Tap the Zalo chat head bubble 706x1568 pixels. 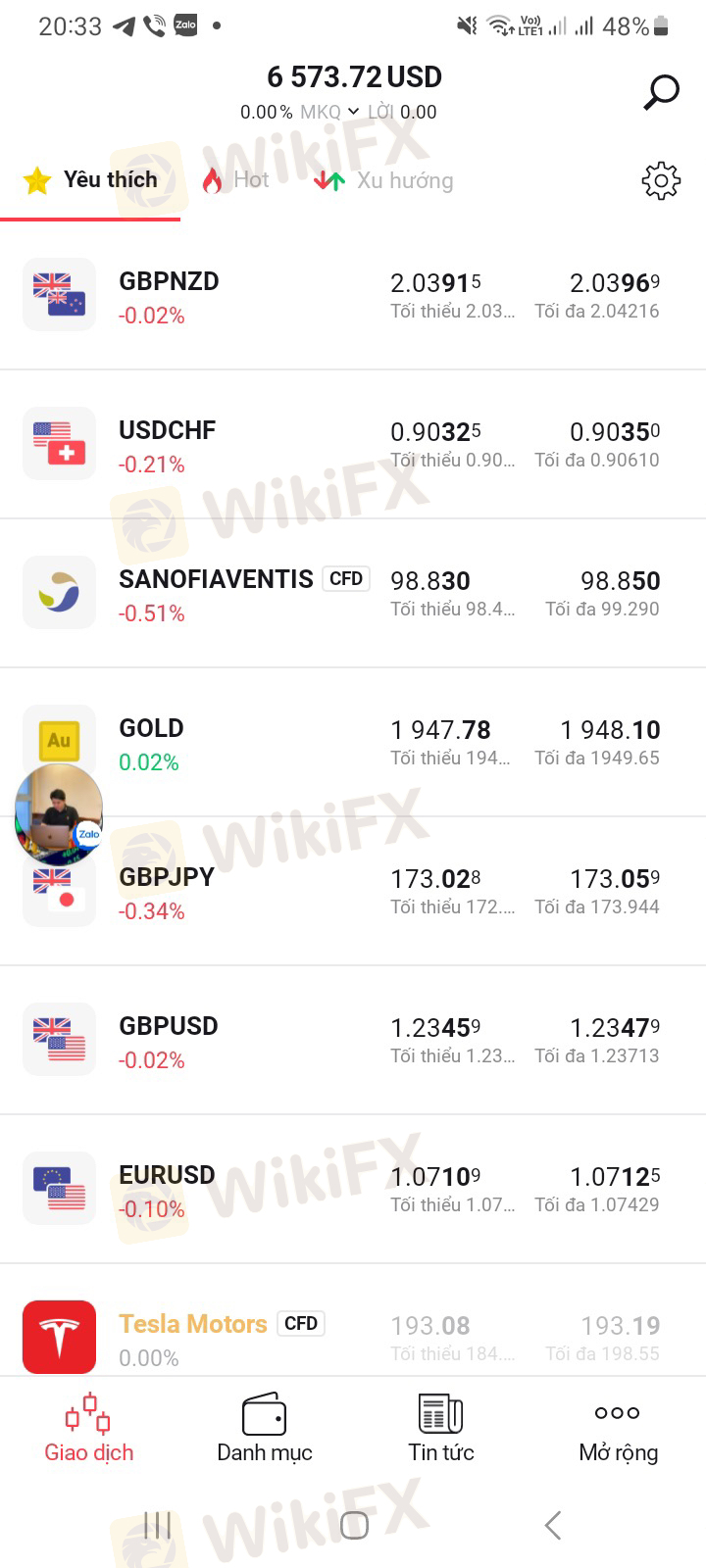click(59, 811)
